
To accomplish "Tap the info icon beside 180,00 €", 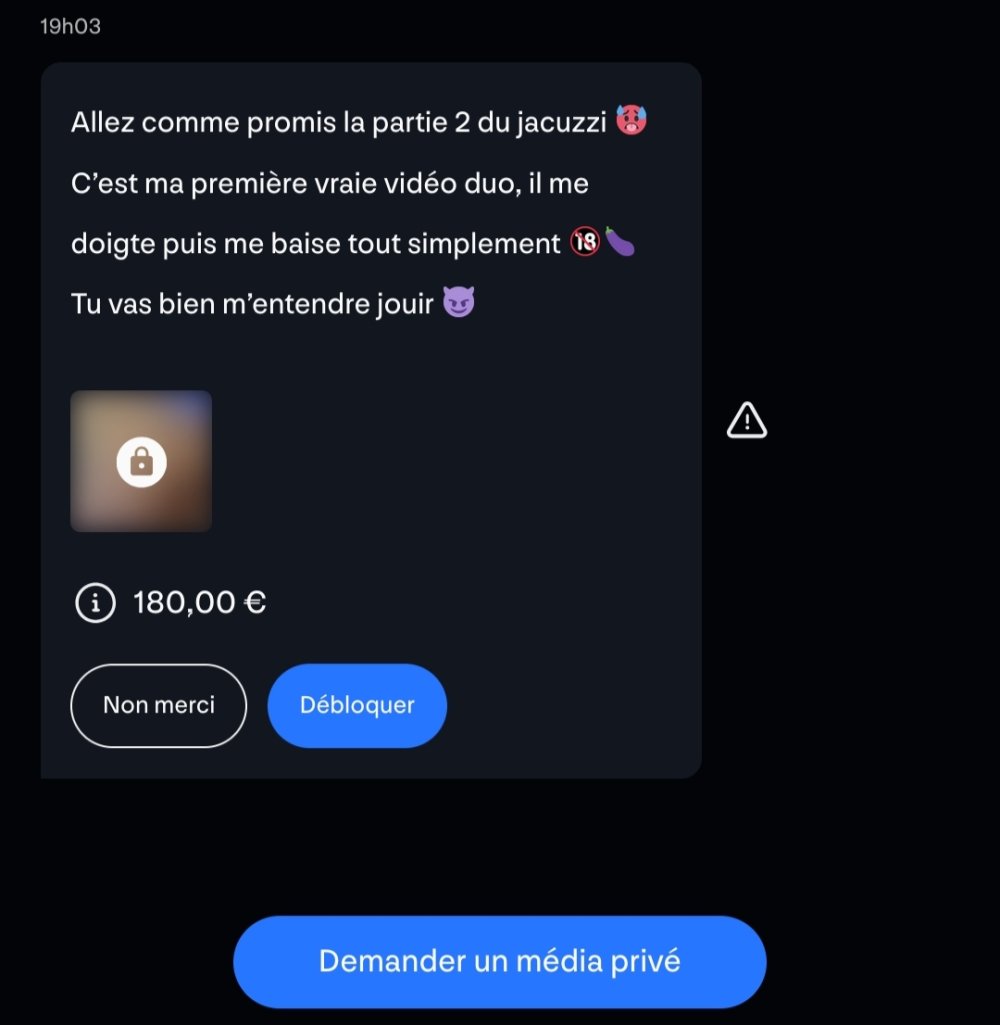I will pyautogui.click(x=95, y=603).
